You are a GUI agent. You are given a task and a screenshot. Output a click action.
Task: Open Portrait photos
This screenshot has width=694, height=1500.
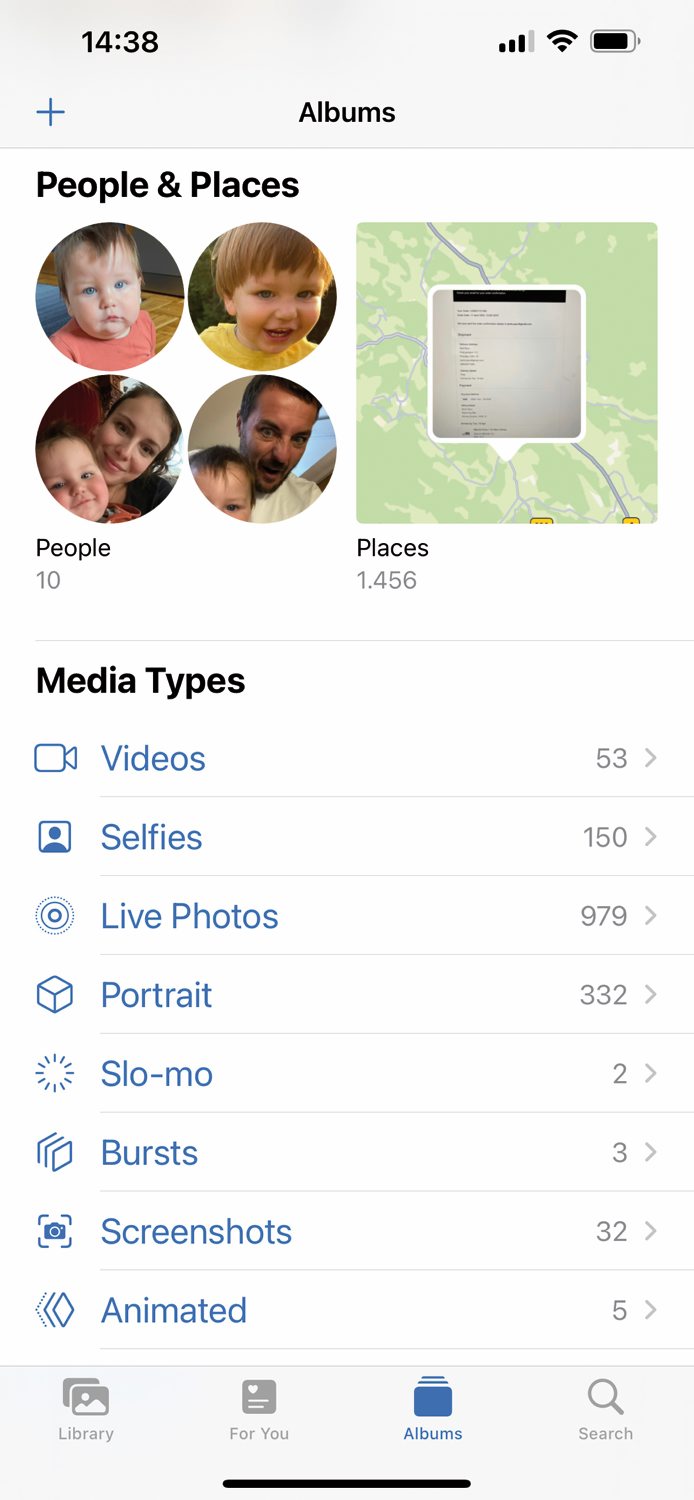pos(347,995)
